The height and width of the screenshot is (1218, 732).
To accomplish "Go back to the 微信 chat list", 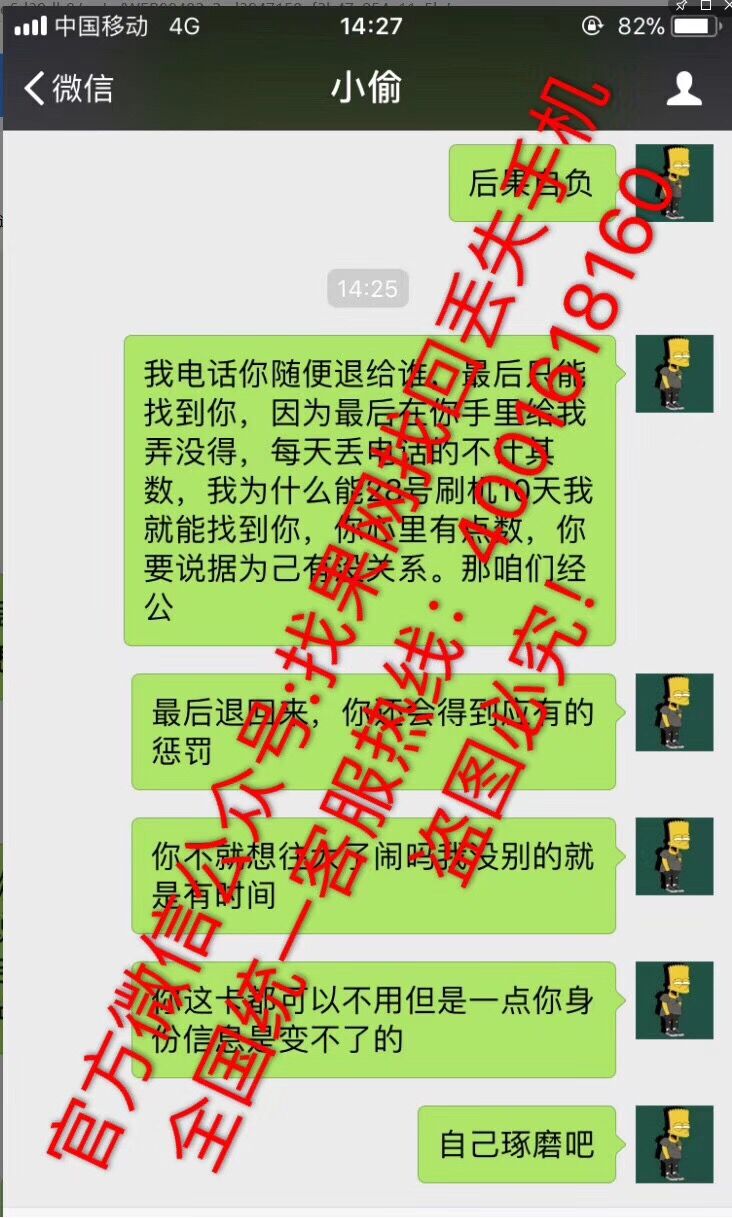I will point(68,88).
